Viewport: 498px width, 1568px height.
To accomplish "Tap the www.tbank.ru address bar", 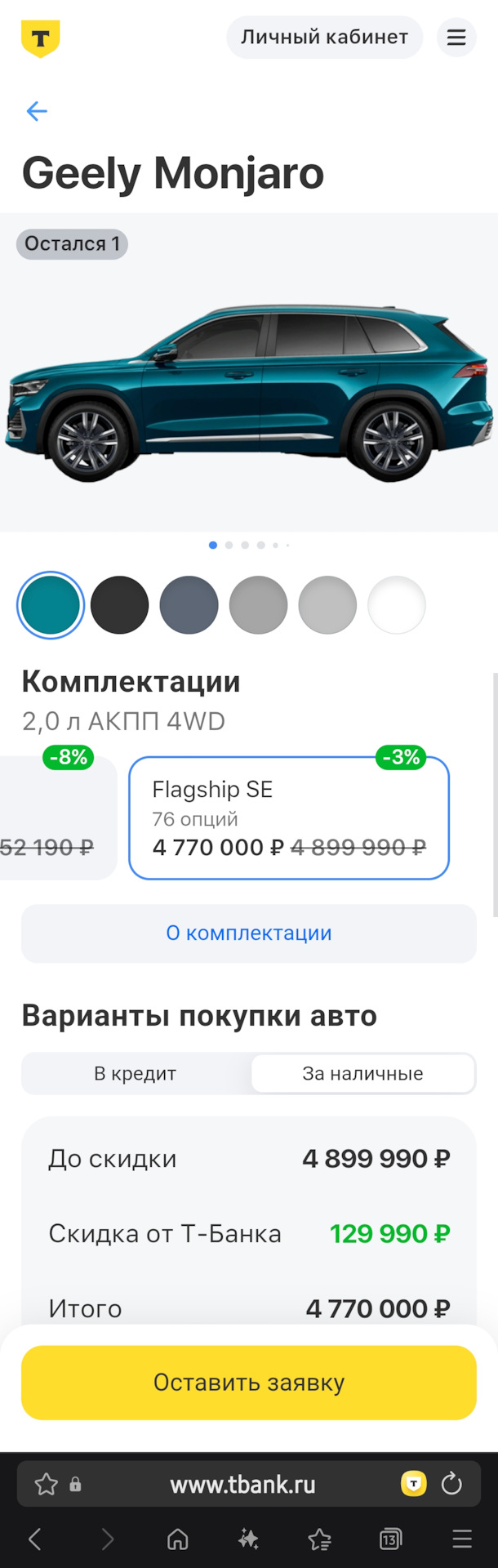I will [242, 1484].
